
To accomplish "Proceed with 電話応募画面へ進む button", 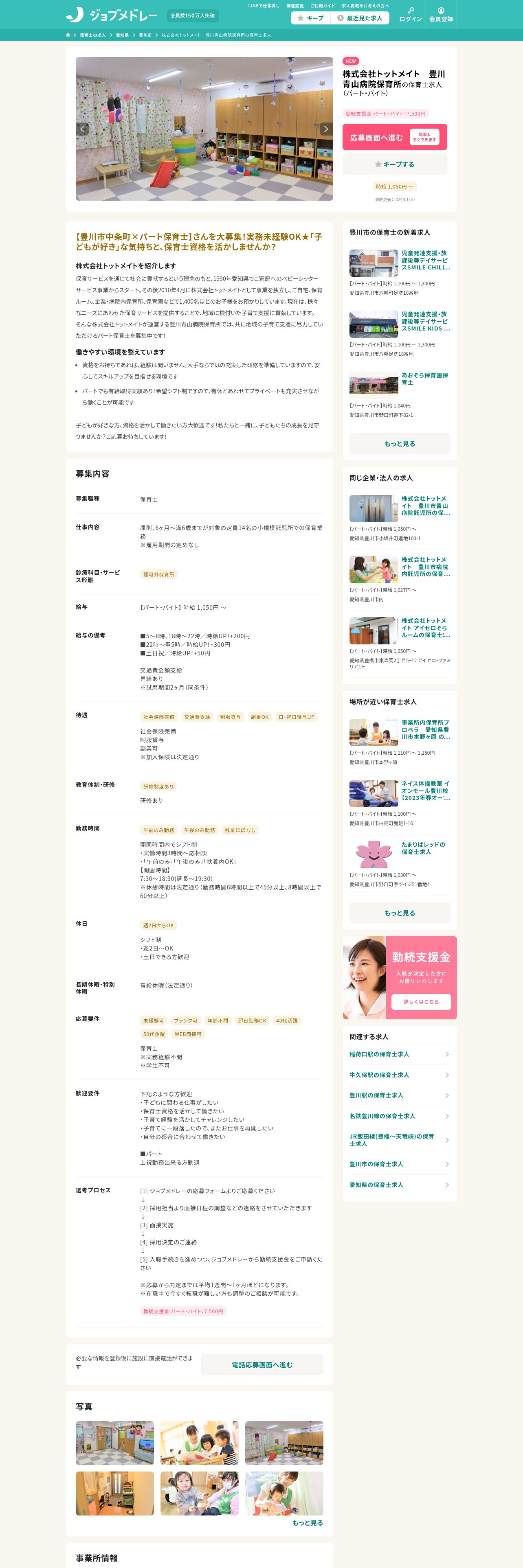I will pos(262,1365).
